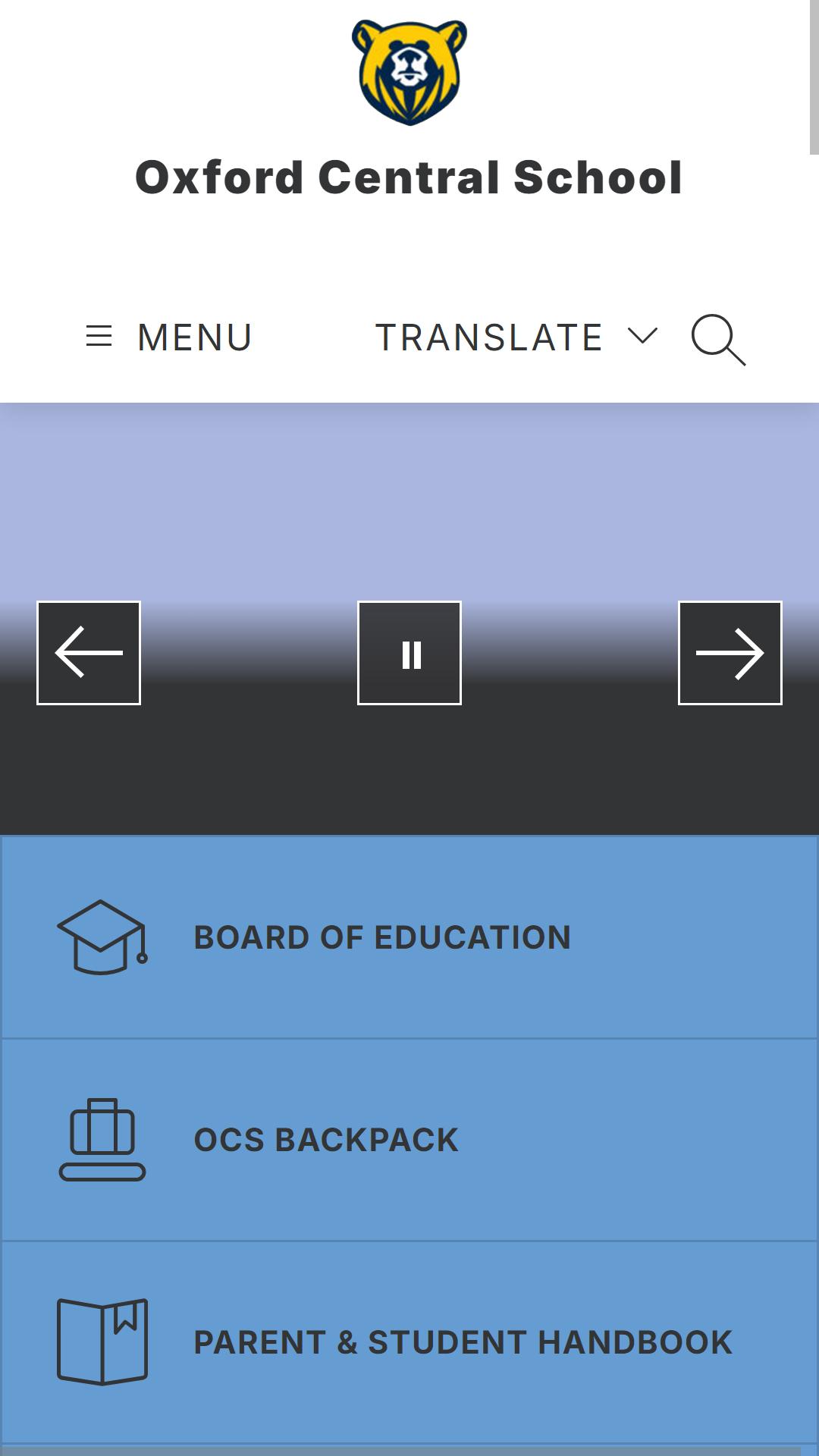
Task: Expand the TRANSLATE dropdown
Action: (516, 337)
